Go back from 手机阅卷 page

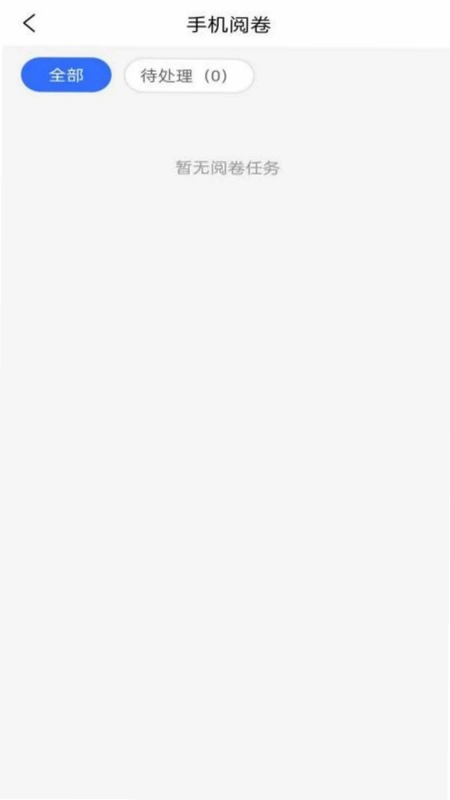pos(30,23)
